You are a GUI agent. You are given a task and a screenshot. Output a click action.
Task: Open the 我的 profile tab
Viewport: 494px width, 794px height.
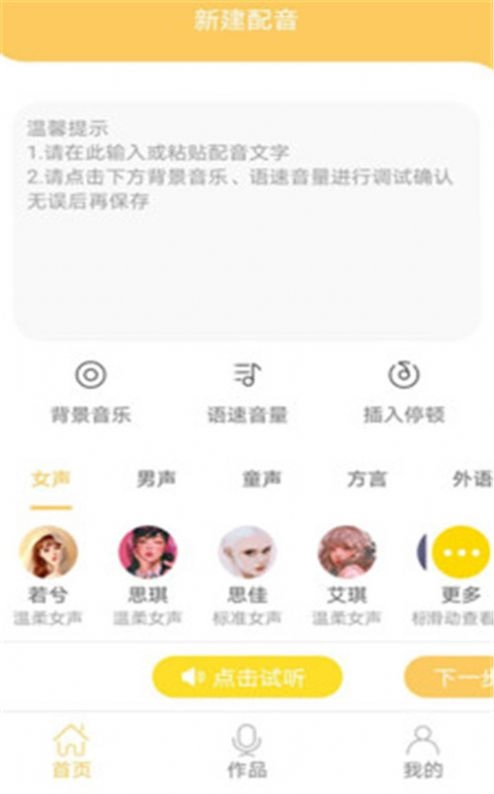[423, 750]
